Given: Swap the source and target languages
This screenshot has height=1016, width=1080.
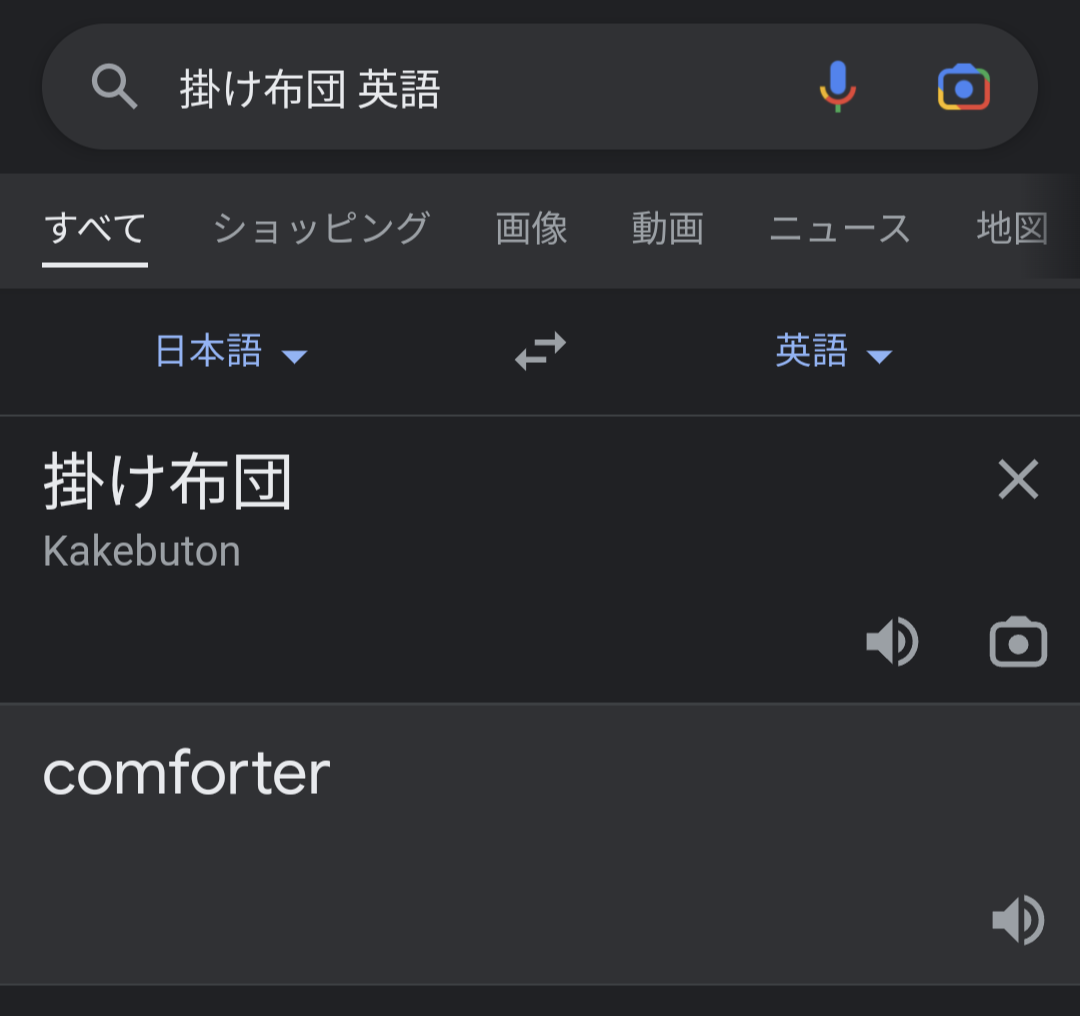Looking at the screenshot, I should [x=540, y=352].
